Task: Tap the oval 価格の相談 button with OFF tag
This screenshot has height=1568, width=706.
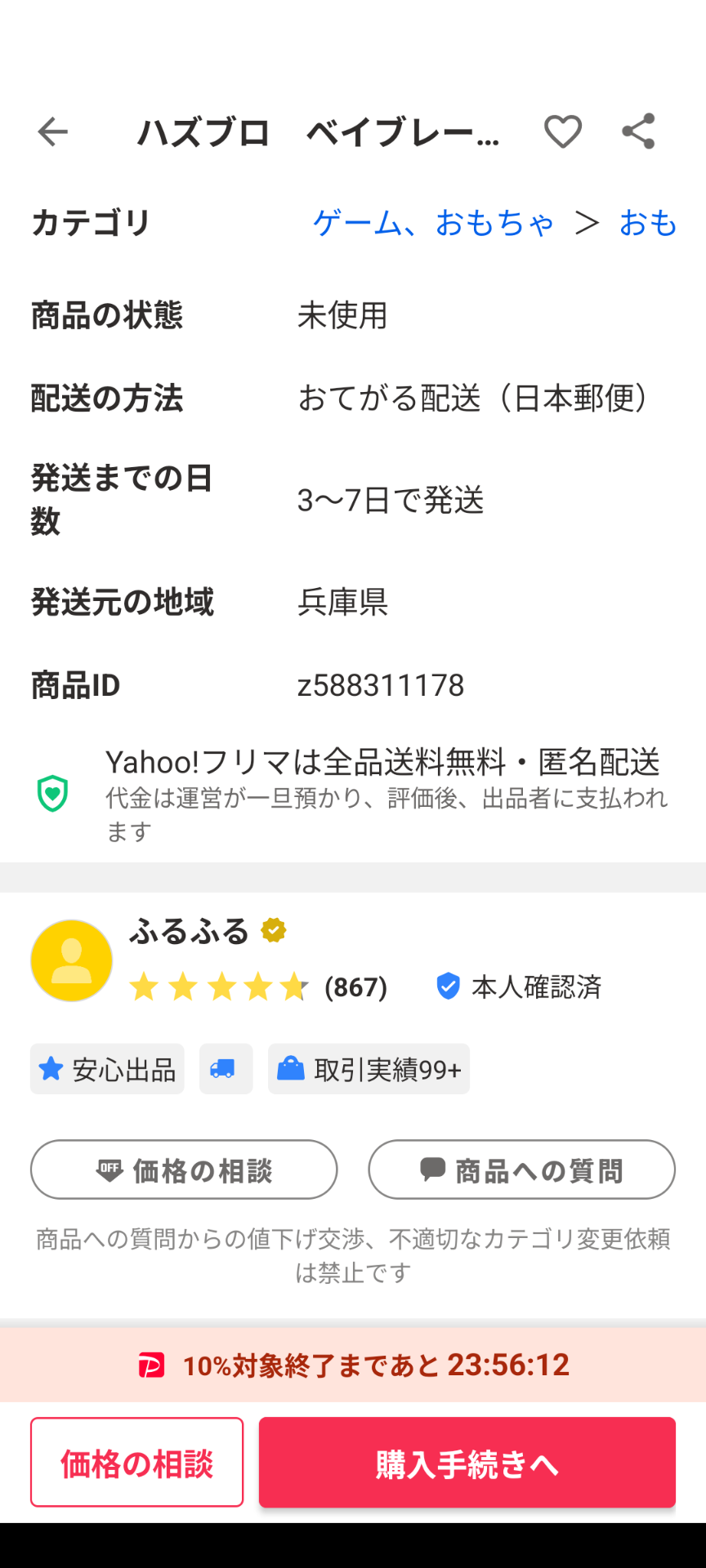Action: coord(184,1169)
